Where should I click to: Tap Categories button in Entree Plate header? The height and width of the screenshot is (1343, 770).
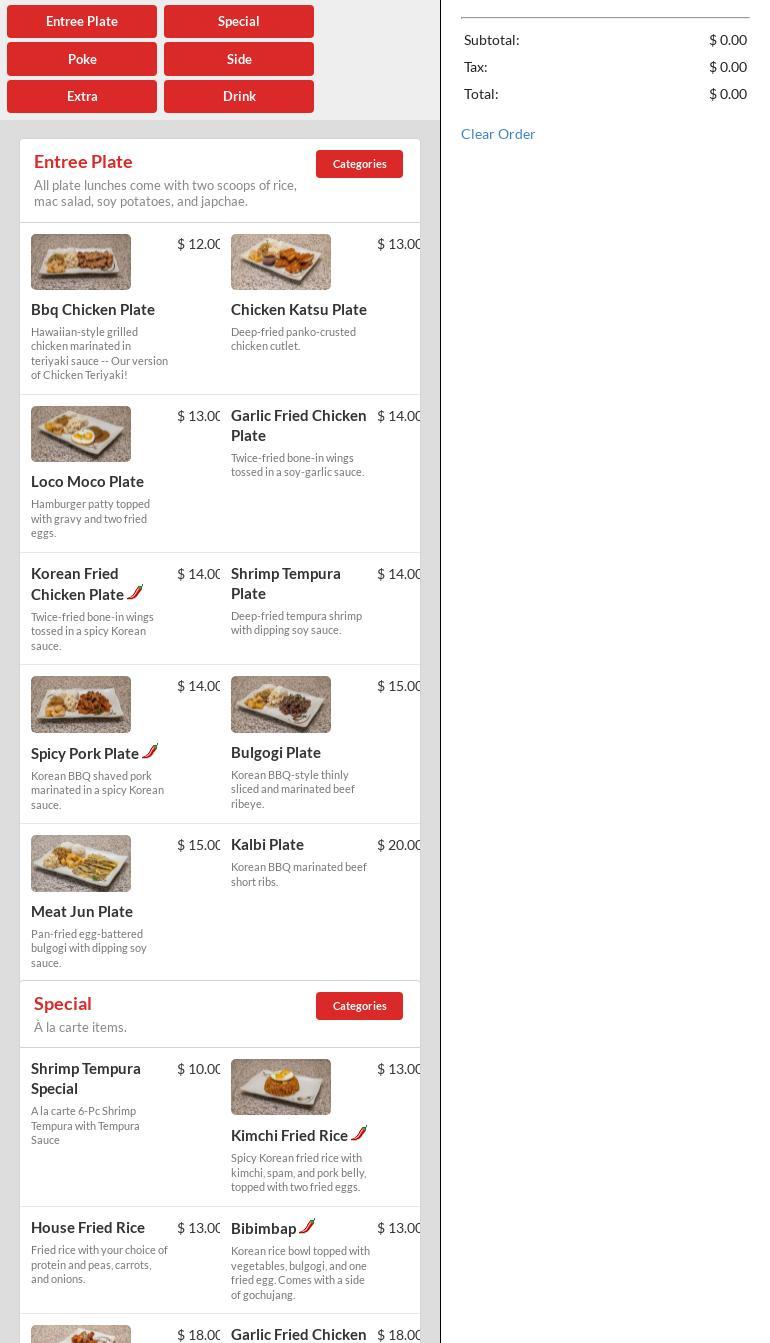(359, 164)
